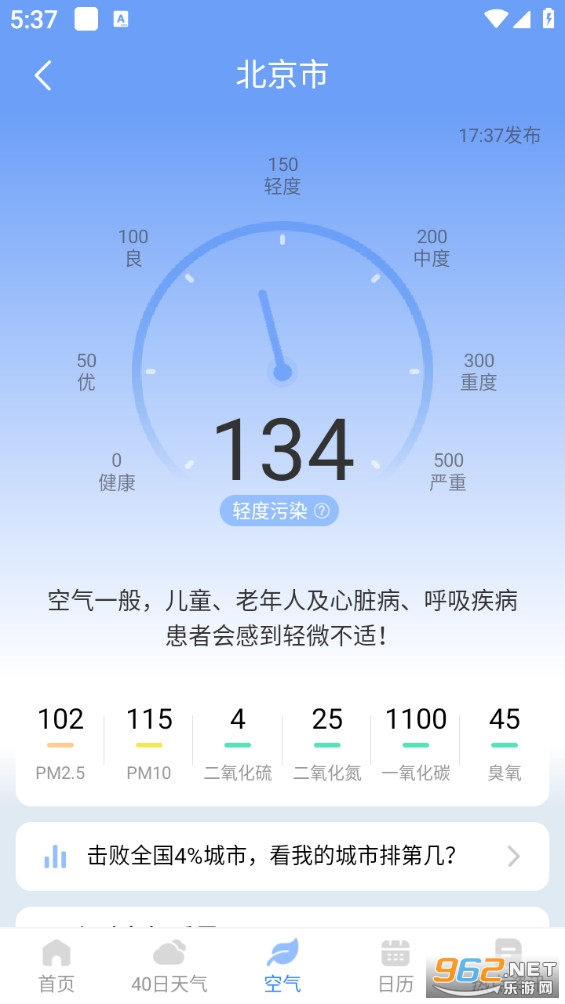This screenshot has height=1004, width=565.
Task: Open the city ranking row 击败全国4%城市
Action: tap(282, 856)
